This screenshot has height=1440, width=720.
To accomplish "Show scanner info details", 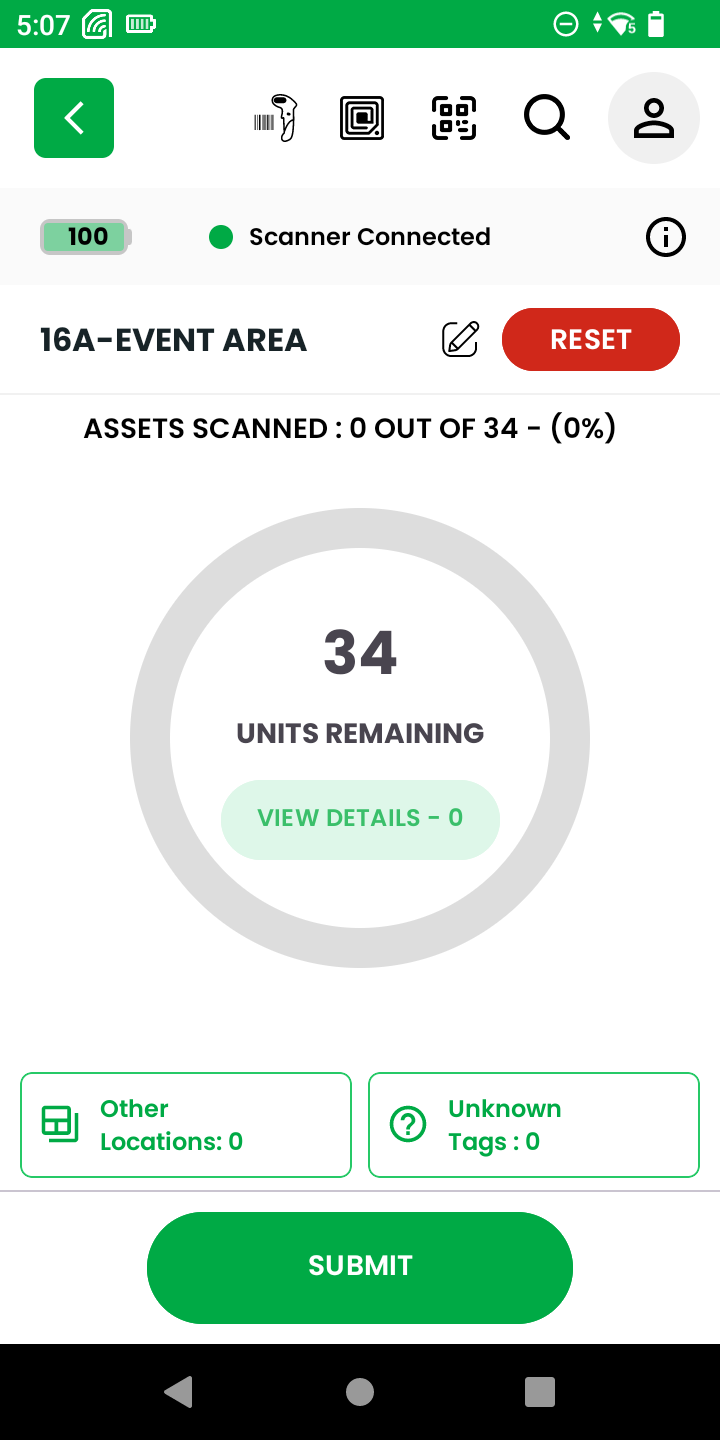I will pyautogui.click(x=666, y=237).
